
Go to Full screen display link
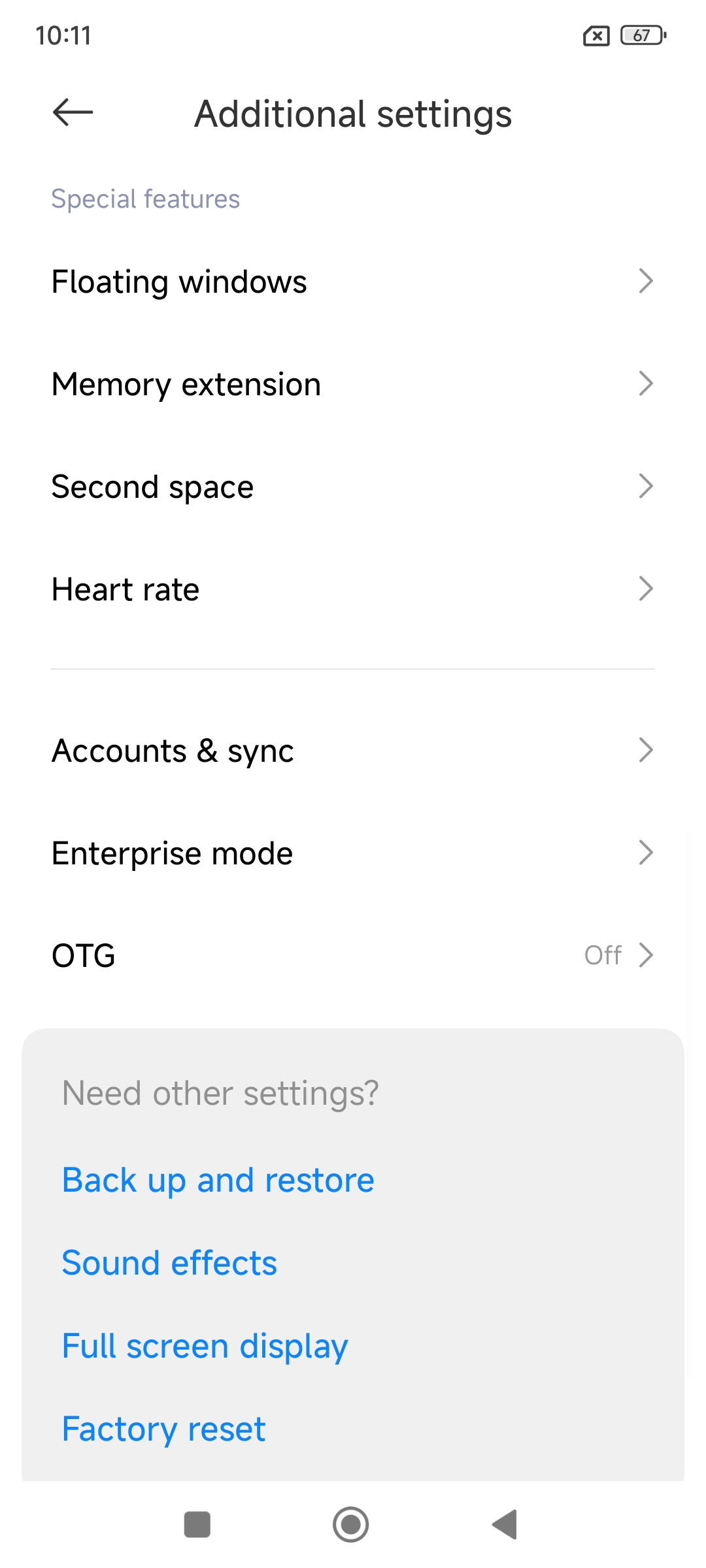205,1346
